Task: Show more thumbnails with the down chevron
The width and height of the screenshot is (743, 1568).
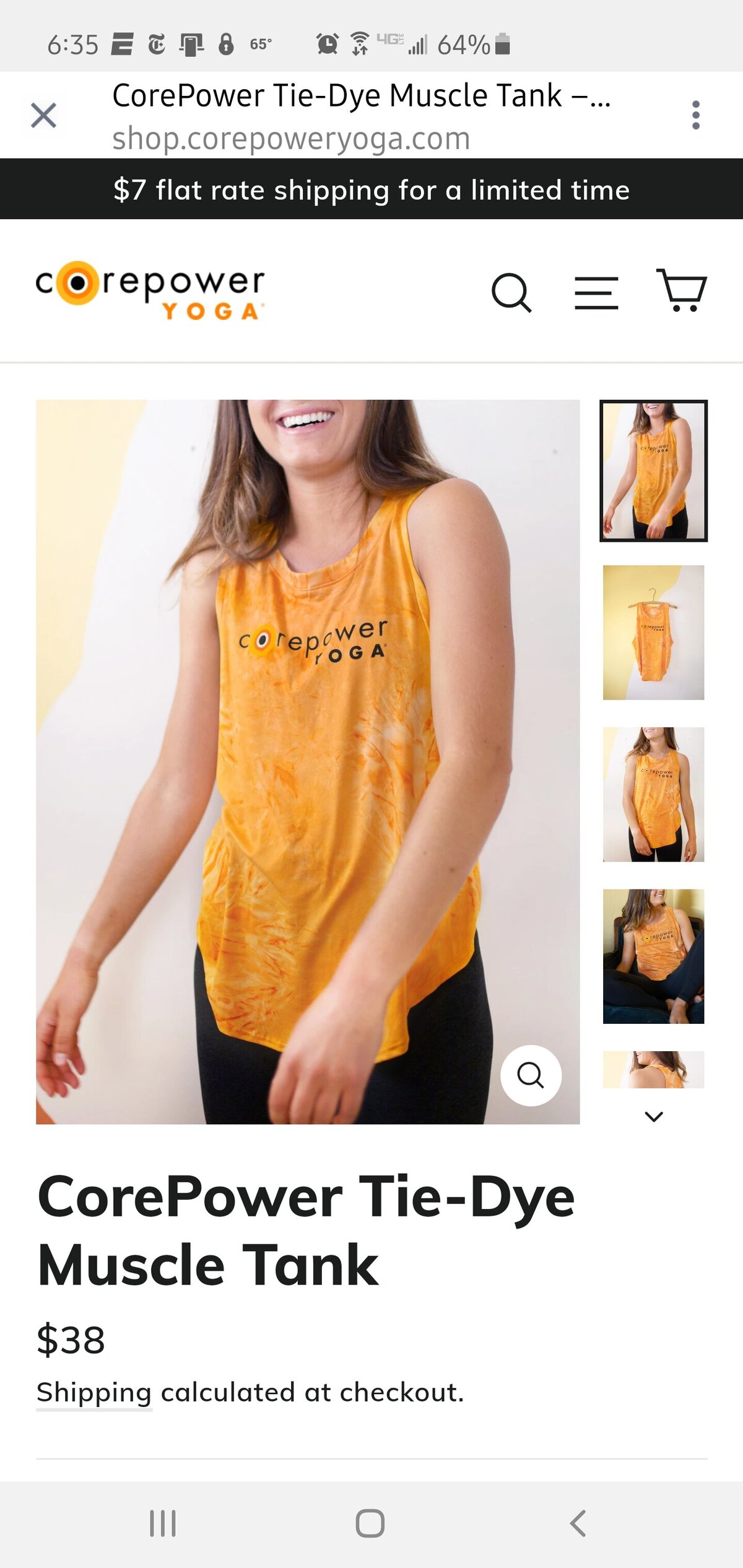Action: [654, 1117]
